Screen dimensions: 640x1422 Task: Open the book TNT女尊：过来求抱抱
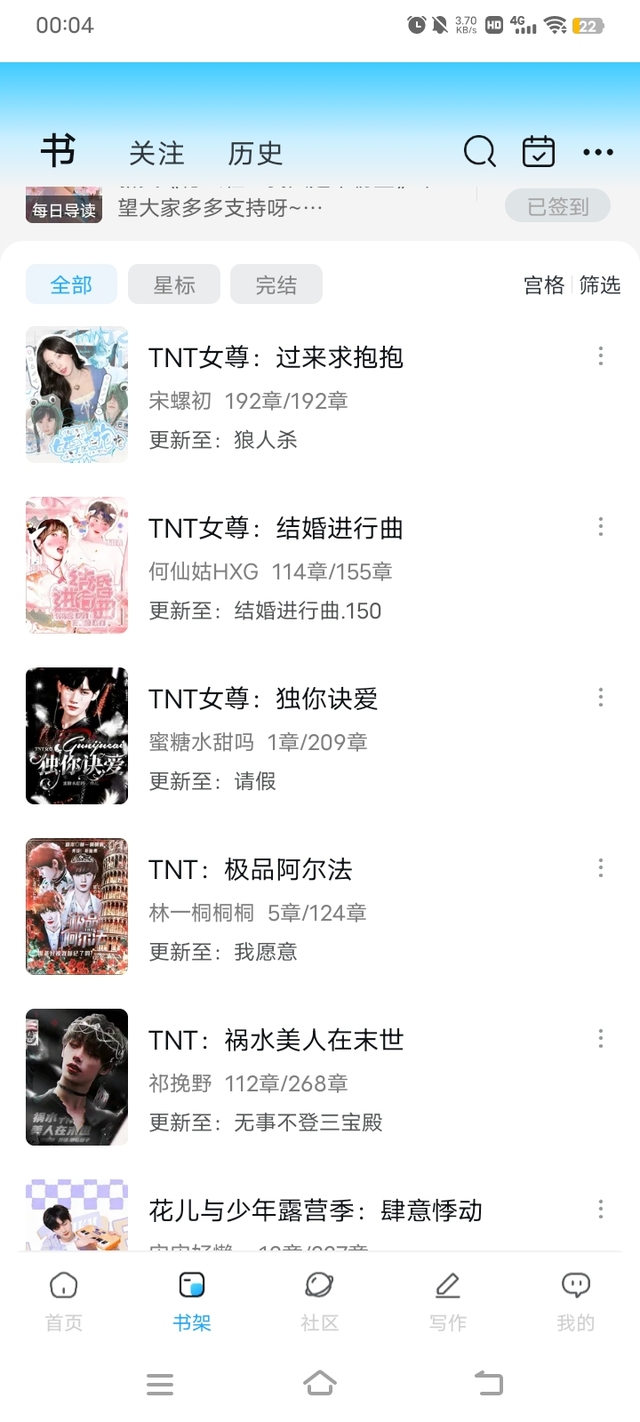pos(276,358)
